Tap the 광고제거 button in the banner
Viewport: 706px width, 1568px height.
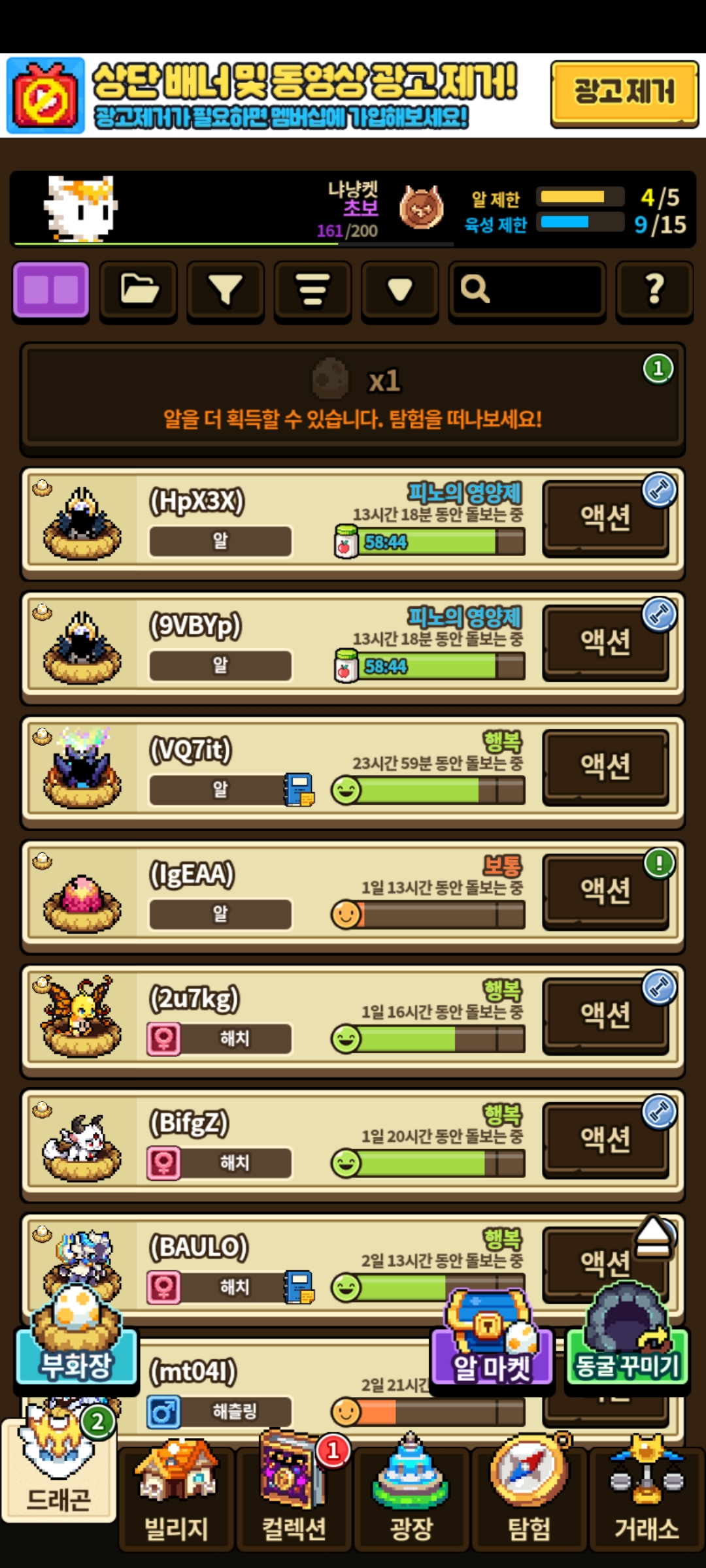[x=624, y=93]
